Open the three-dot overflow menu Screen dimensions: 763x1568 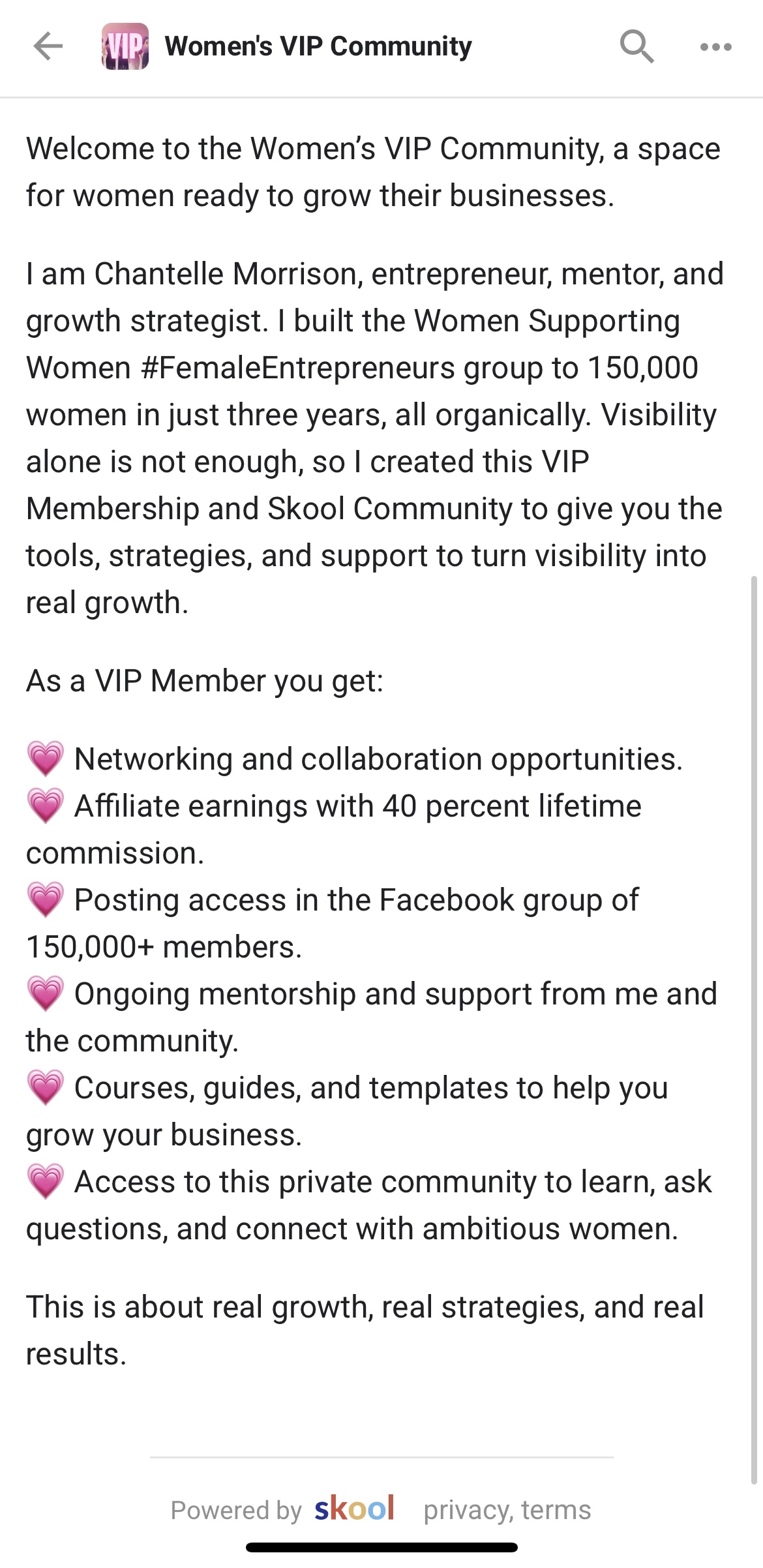[x=715, y=47]
